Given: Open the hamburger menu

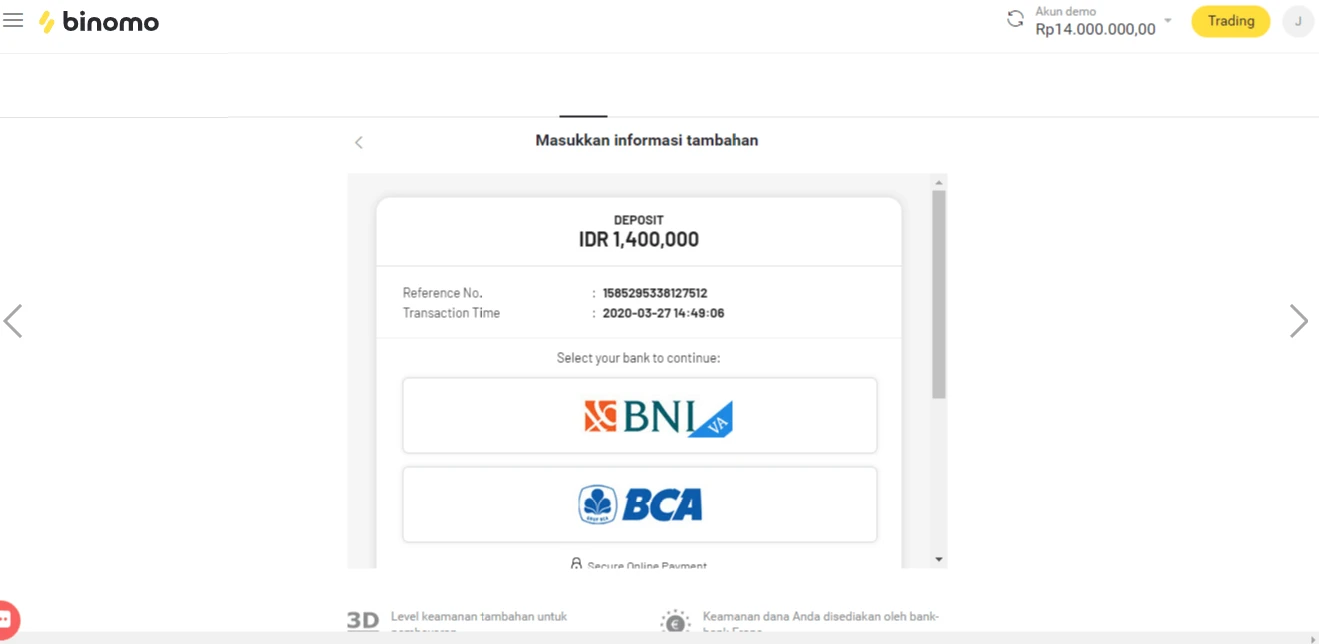Looking at the screenshot, I should [x=13, y=21].
